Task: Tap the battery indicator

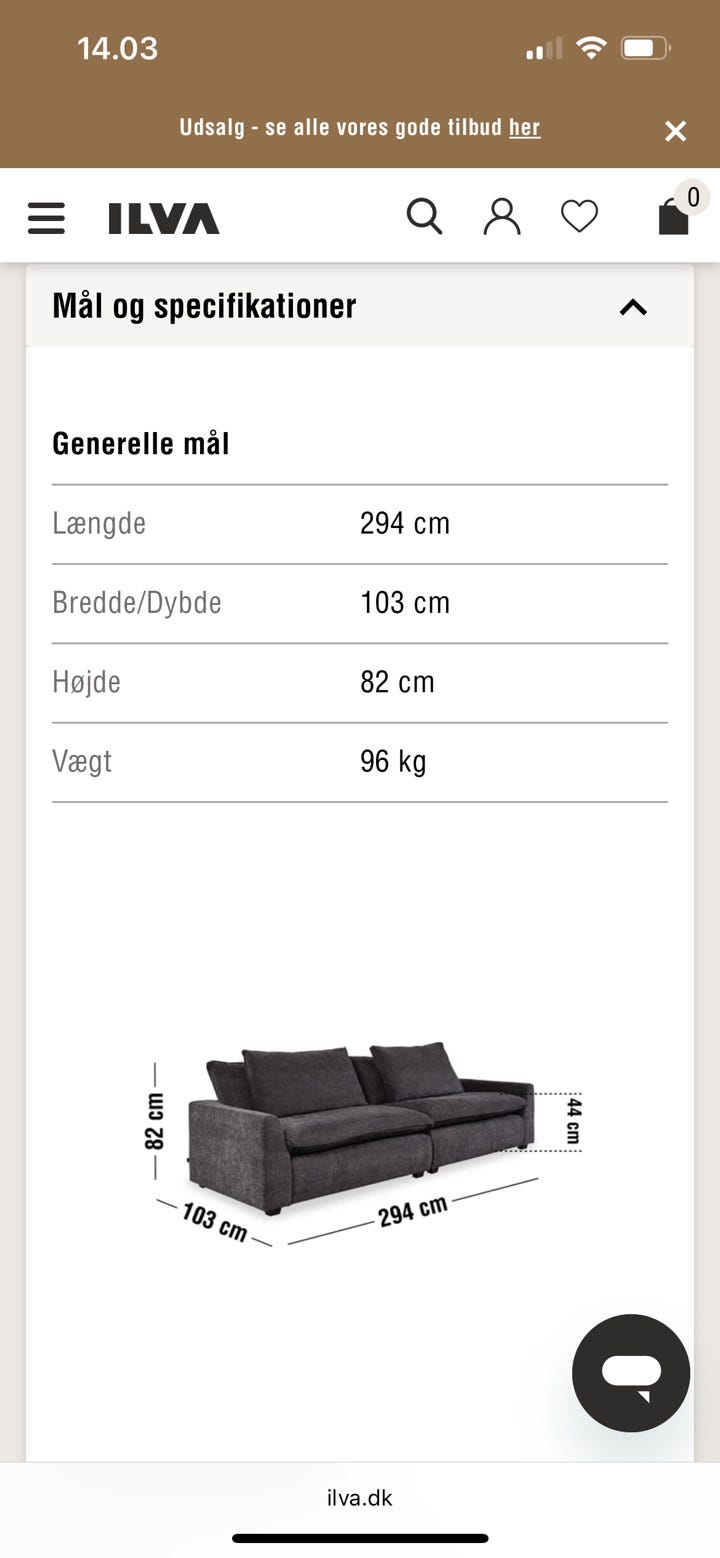Action: pyautogui.click(x=646, y=46)
